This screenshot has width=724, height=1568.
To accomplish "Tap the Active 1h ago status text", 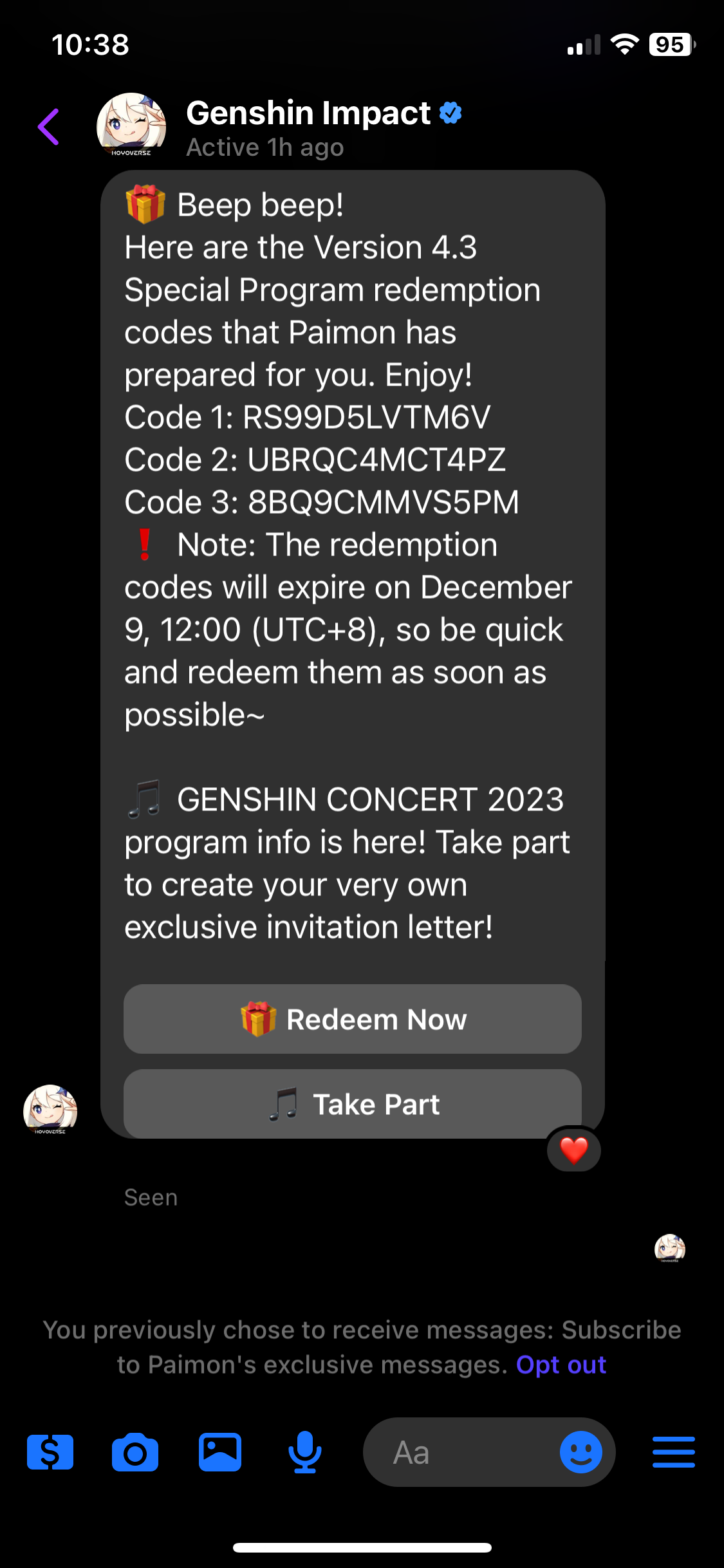I will (265, 146).
